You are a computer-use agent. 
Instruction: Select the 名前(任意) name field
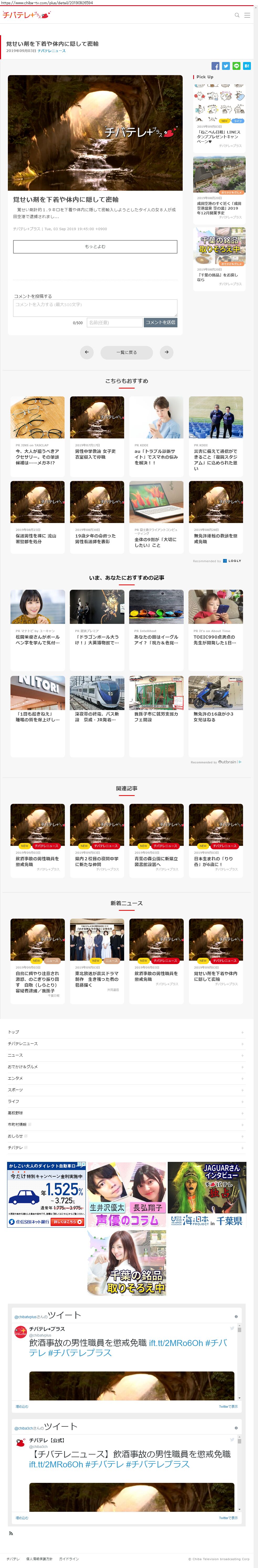pyautogui.click(x=114, y=323)
